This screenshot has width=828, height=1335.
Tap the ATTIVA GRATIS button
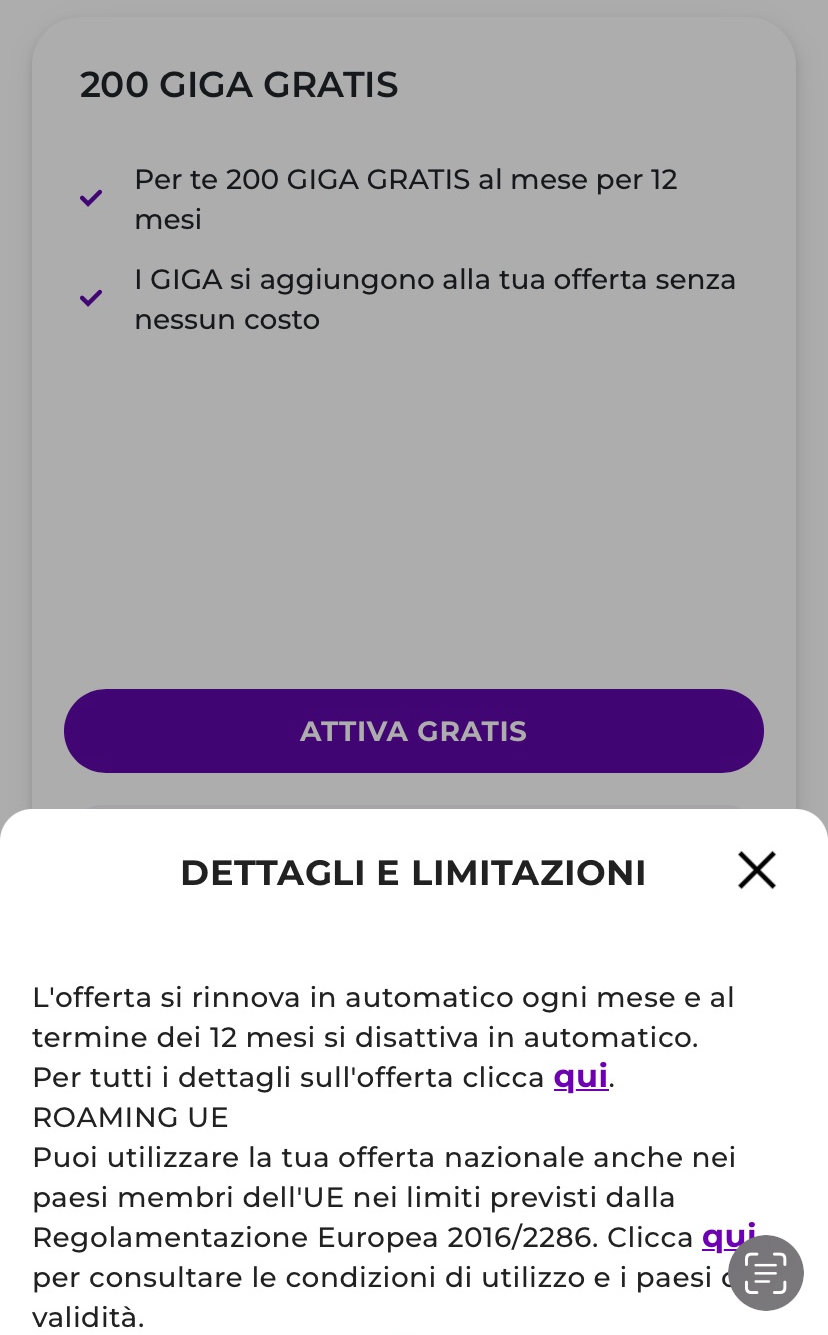(414, 731)
